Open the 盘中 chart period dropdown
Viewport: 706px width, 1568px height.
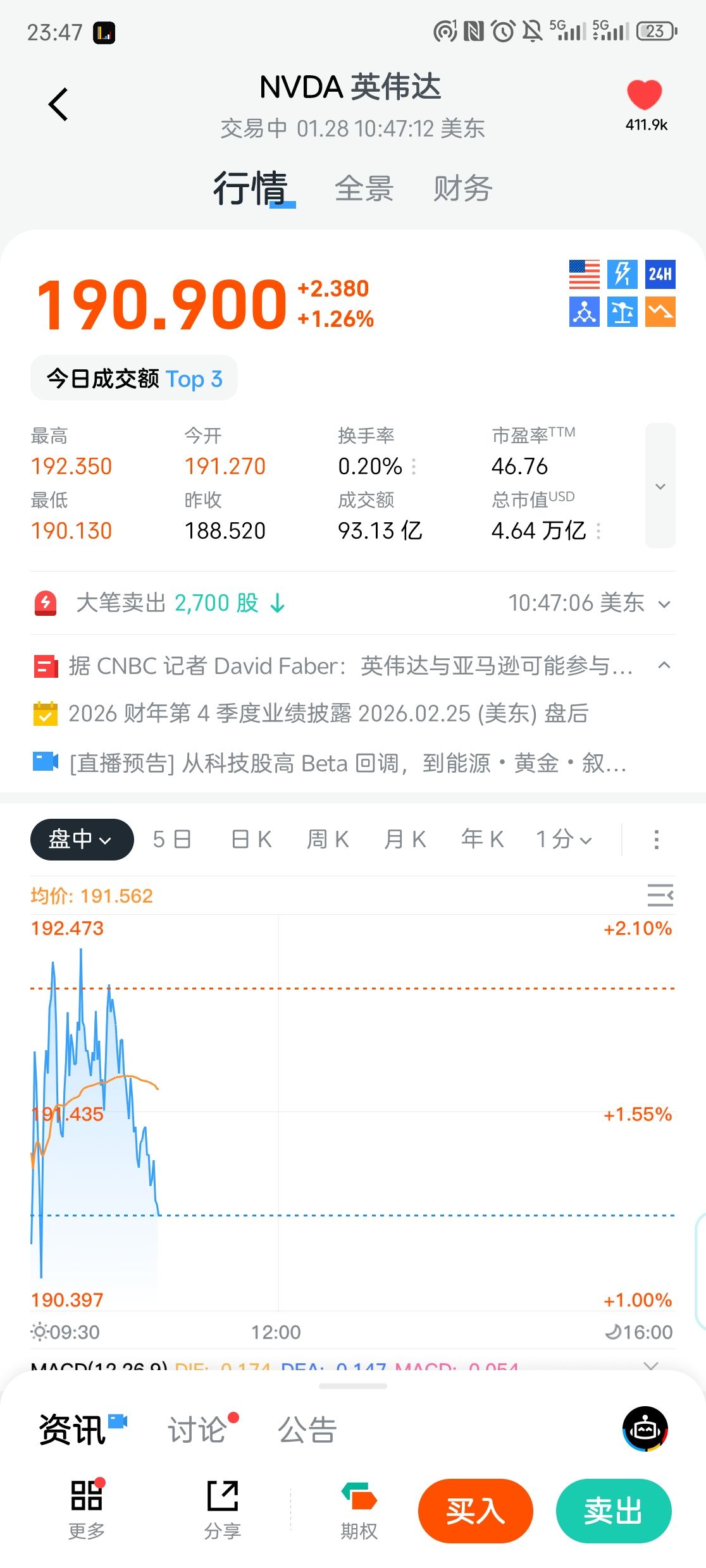tap(82, 840)
